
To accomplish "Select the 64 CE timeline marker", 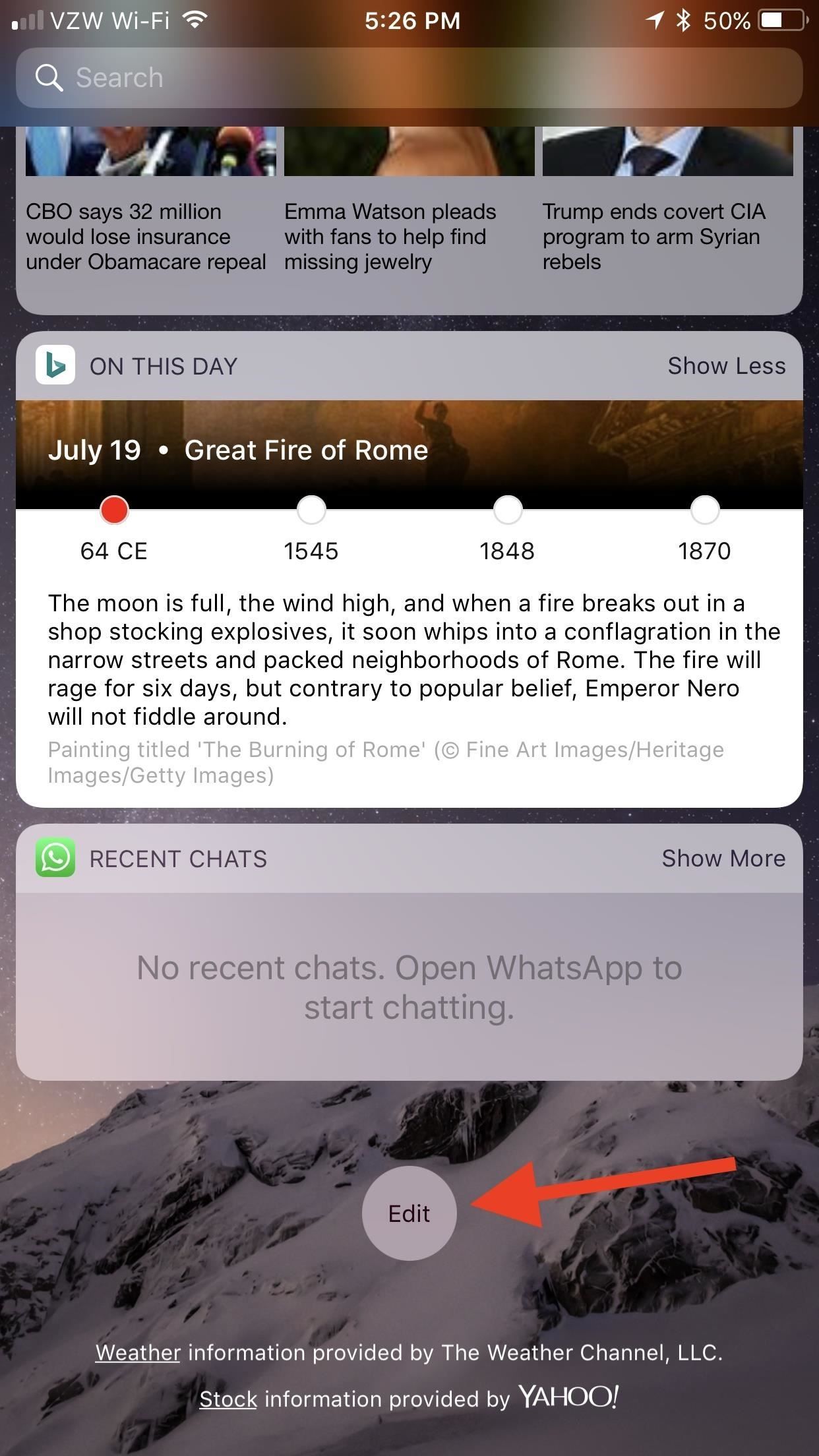I will tap(114, 510).
